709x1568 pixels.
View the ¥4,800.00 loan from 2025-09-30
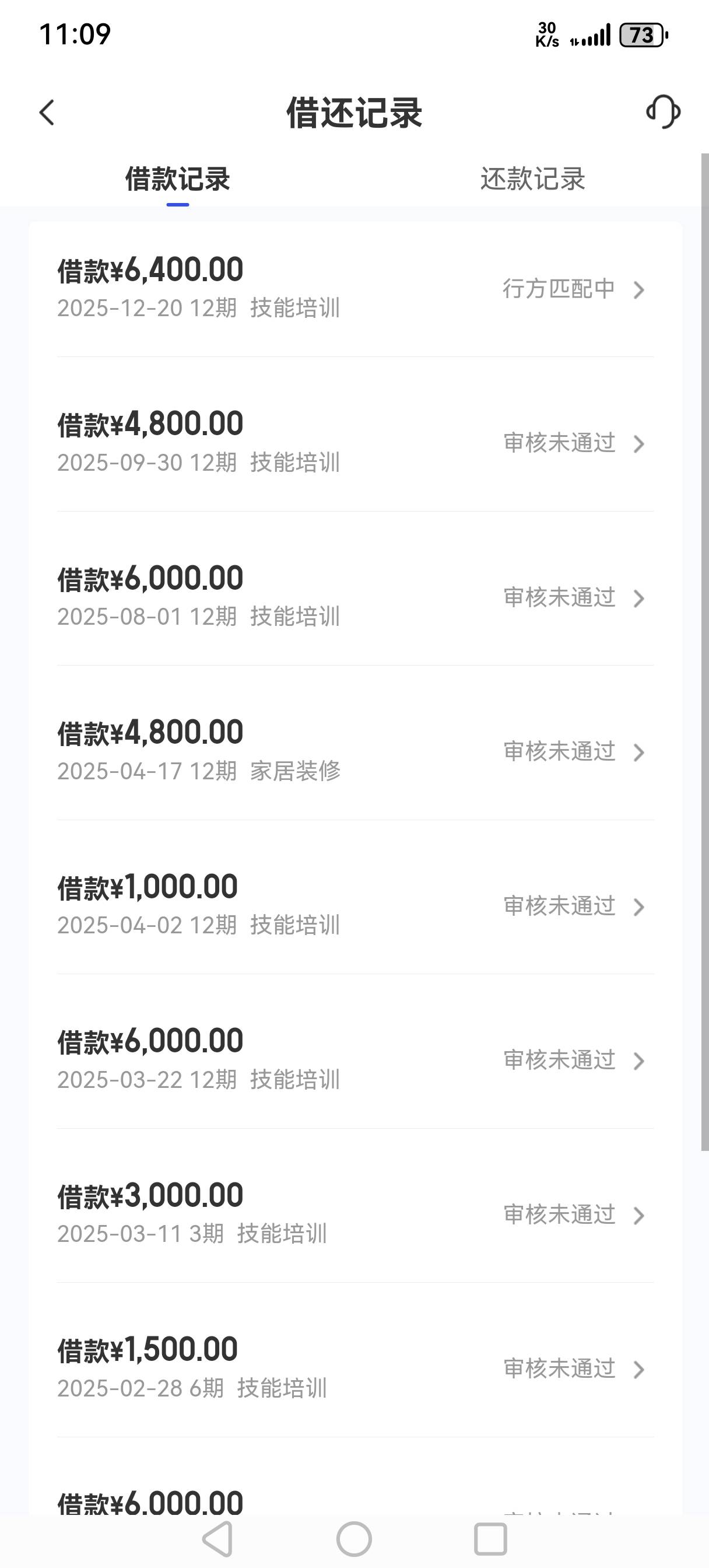355,443
